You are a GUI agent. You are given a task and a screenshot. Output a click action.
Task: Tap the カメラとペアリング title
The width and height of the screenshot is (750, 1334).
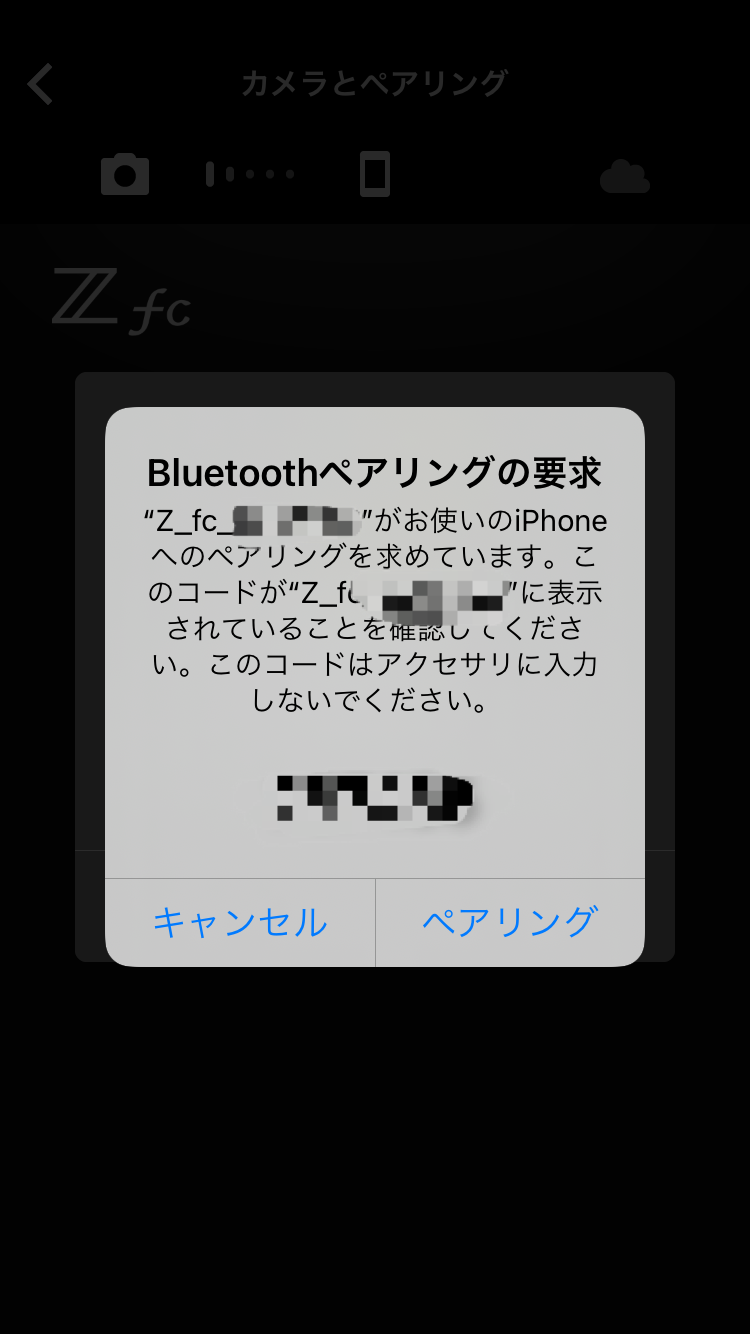tap(375, 85)
